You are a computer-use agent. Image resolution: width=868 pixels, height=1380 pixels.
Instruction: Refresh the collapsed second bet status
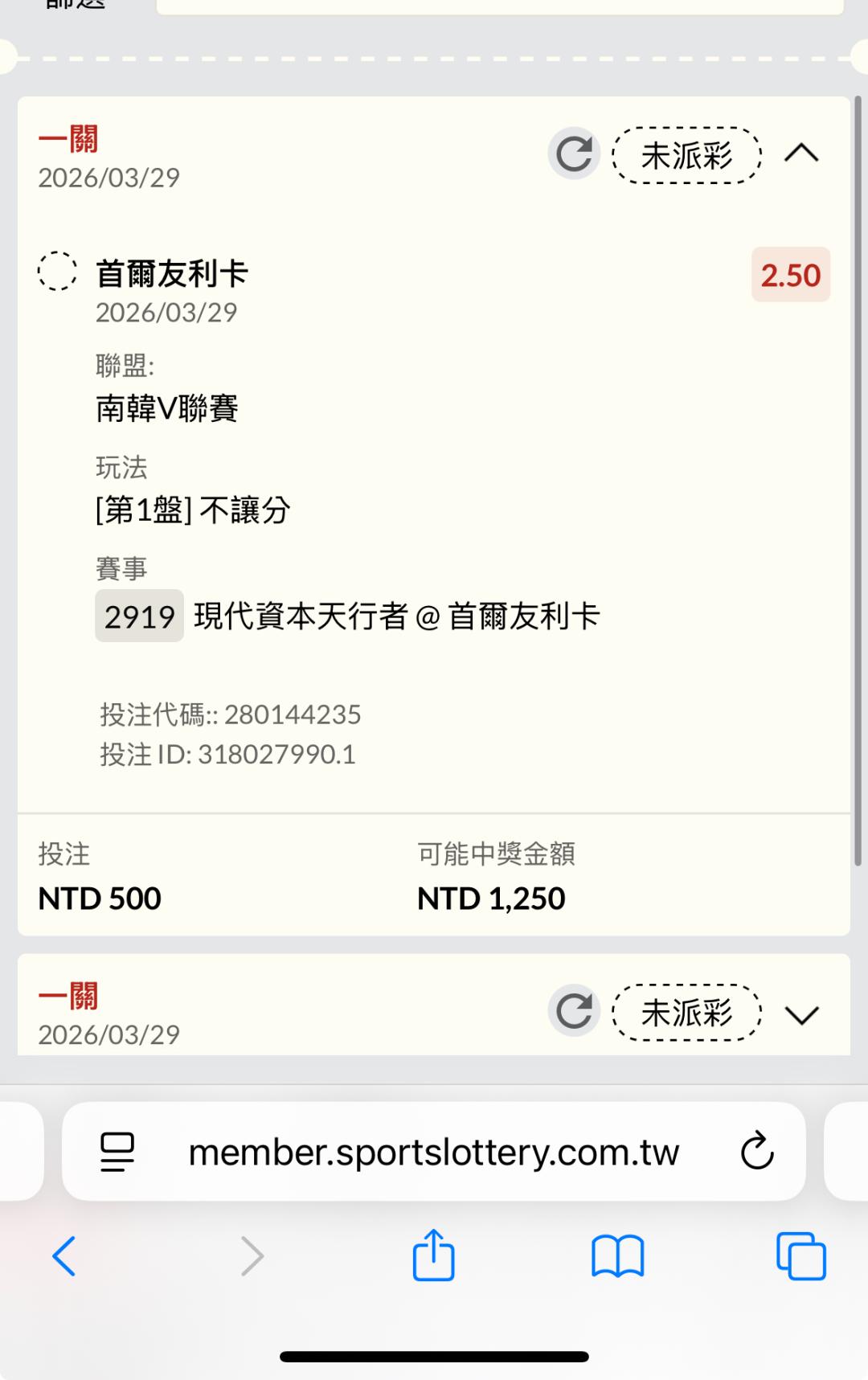pos(574,1011)
